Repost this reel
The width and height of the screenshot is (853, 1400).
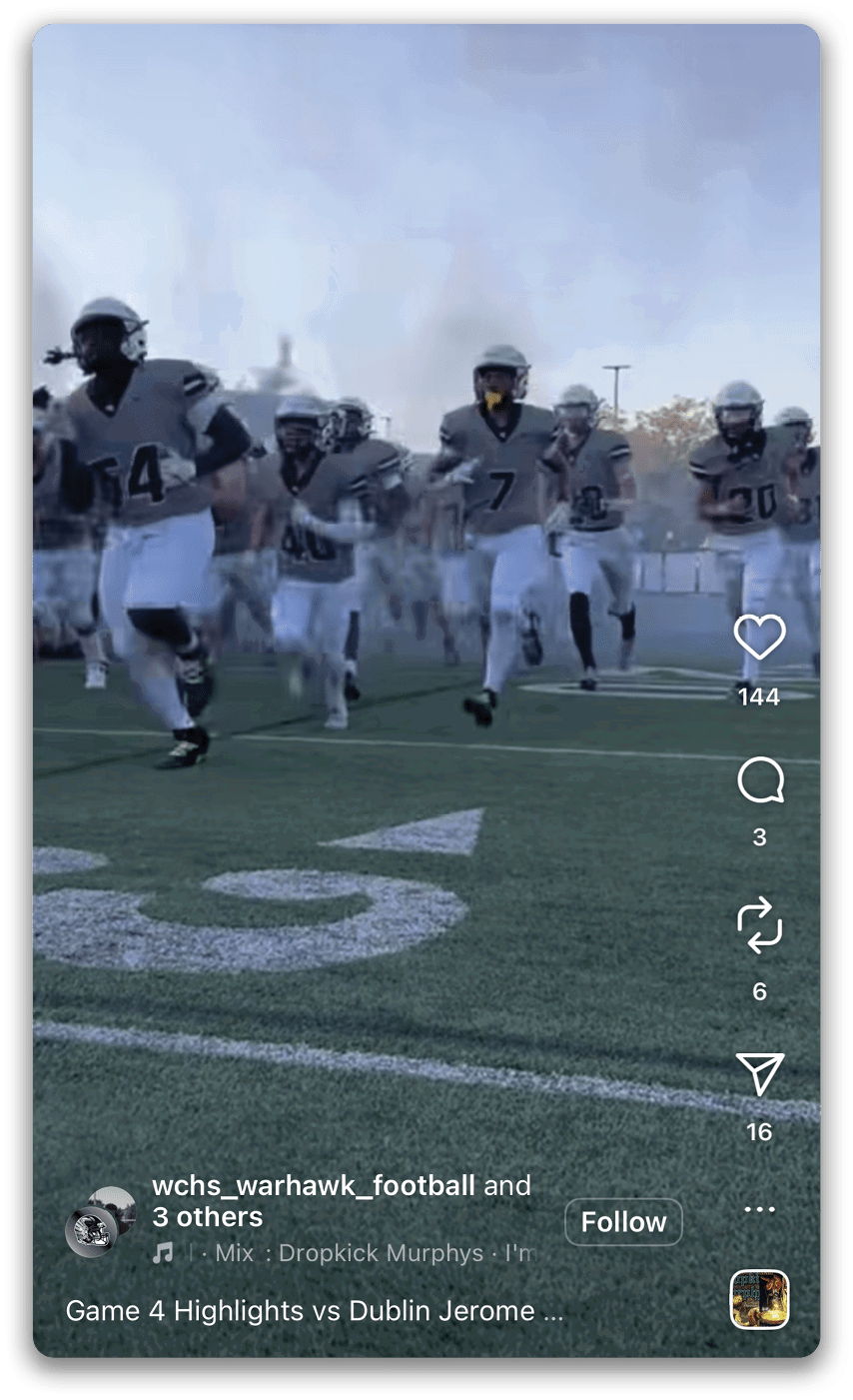(x=759, y=925)
